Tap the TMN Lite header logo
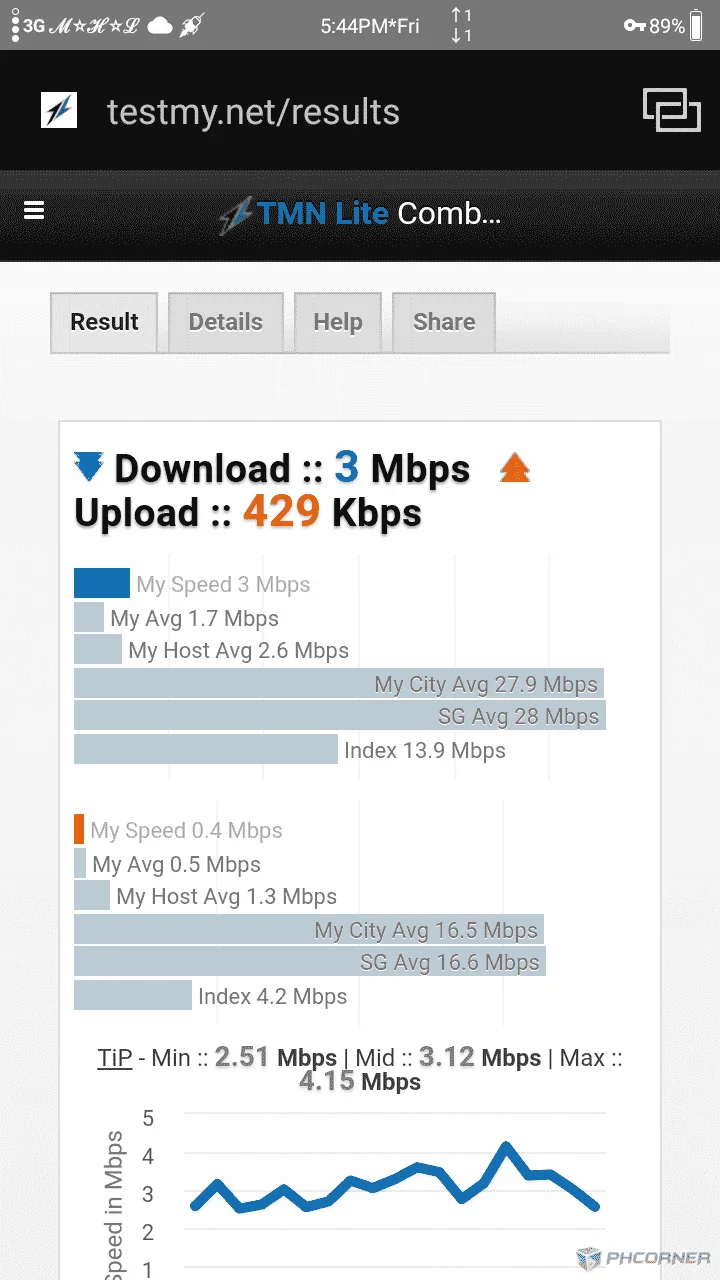Image resolution: width=720 pixels, height=1280 pixels. 304,213
